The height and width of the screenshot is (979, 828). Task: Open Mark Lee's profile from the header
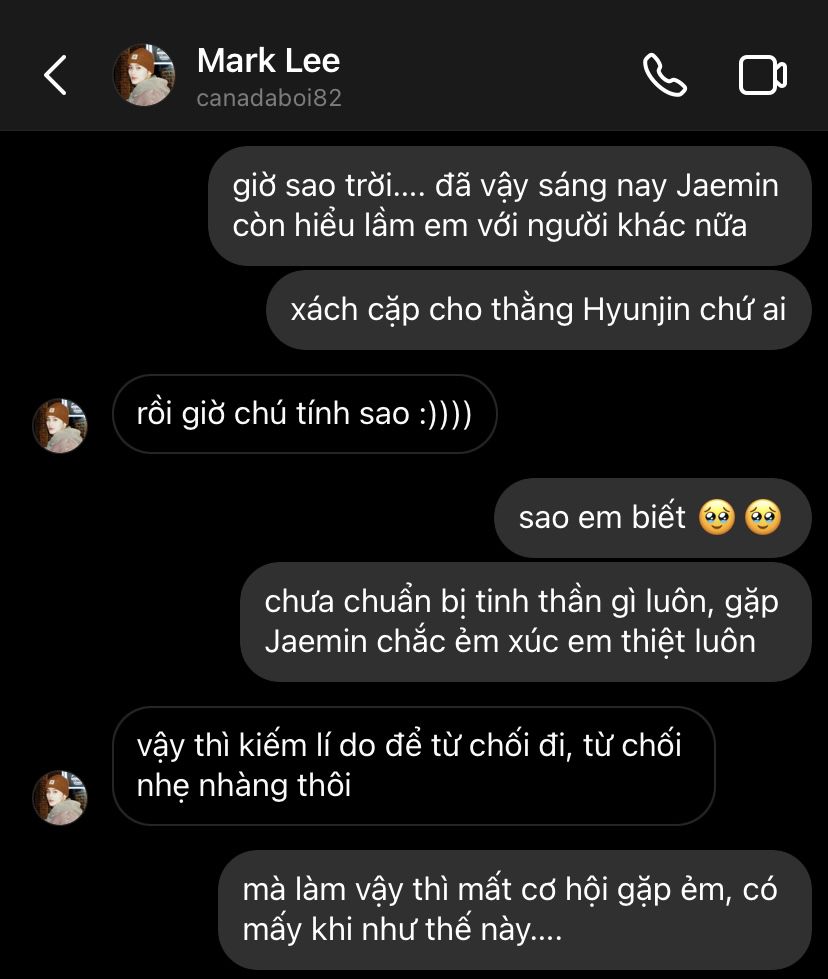pos(268,74)
